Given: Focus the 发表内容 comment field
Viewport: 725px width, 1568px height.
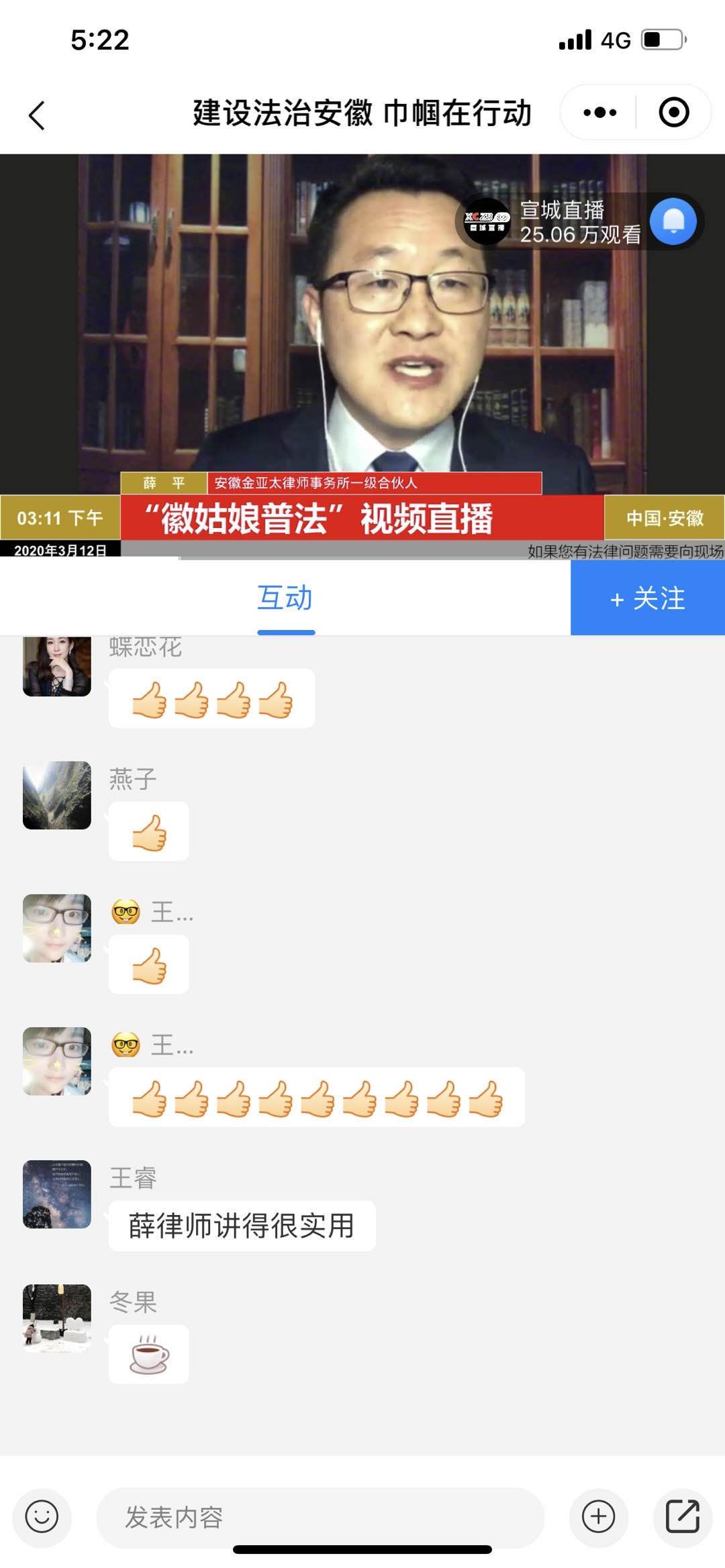Looking at the screenshot, I should tap(320, 1516).
